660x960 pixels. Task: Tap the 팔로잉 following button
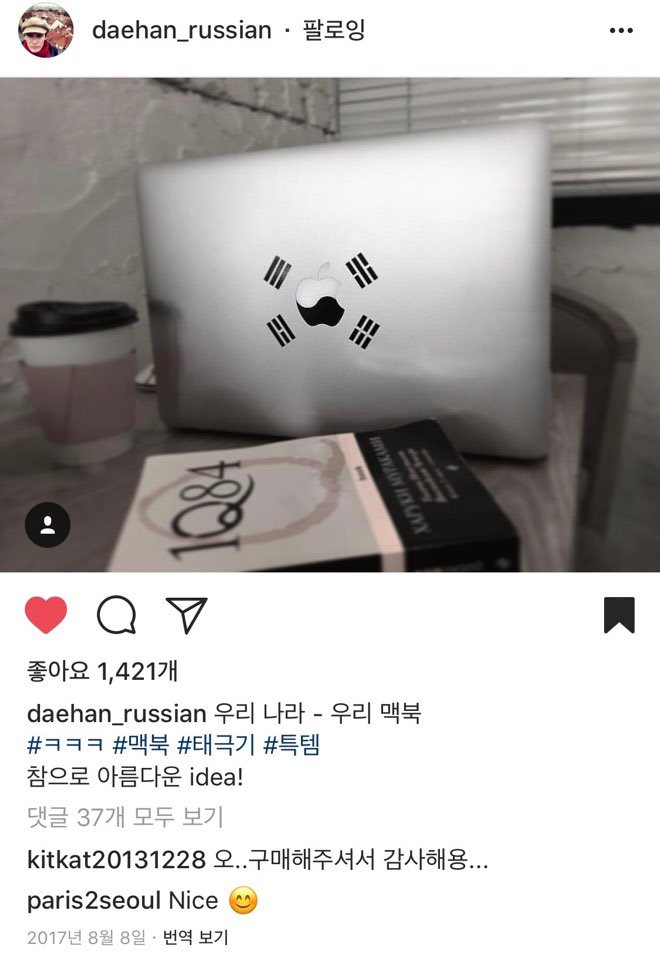coord(334,30)
